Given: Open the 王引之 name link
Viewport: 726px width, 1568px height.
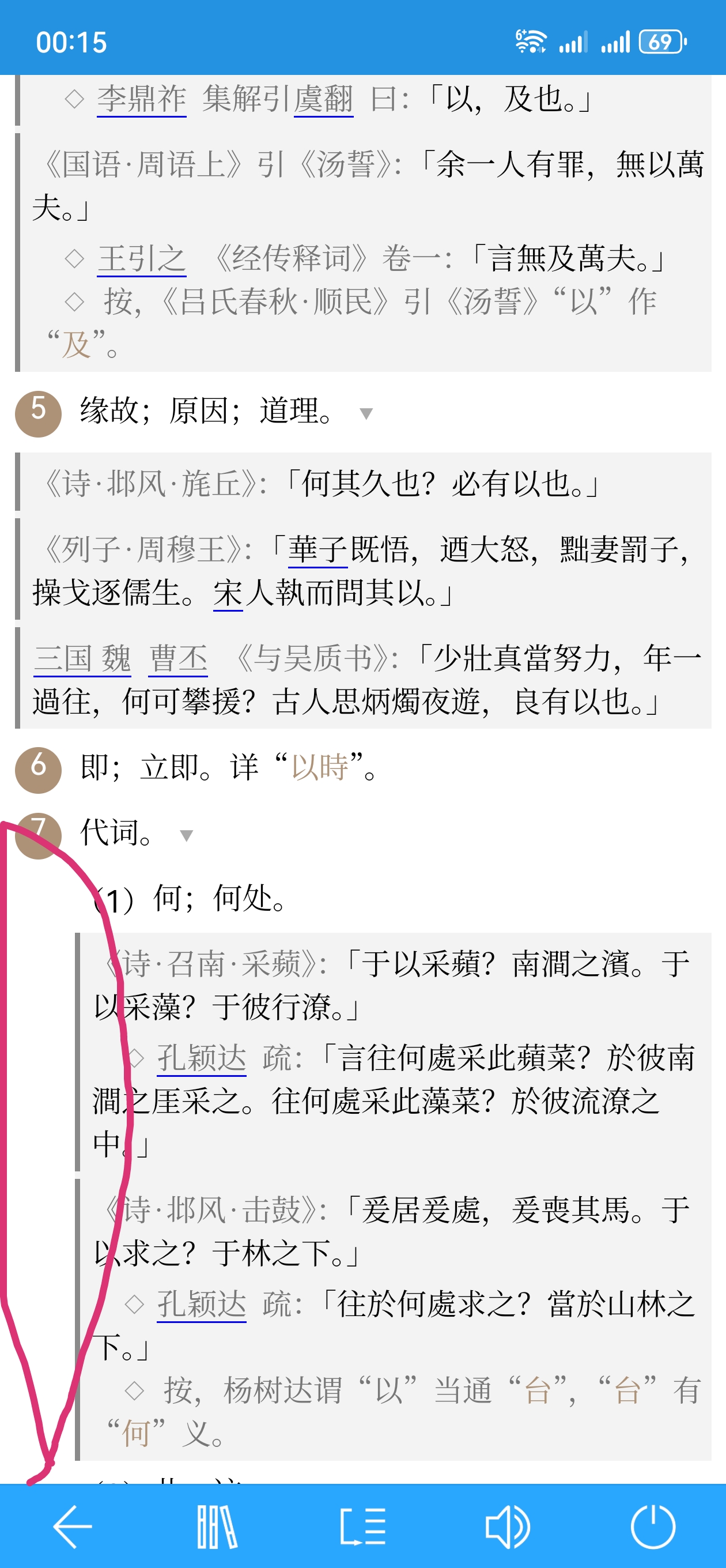Looking at the screenshot, I should pyautogui.click(x=142, y=259).
